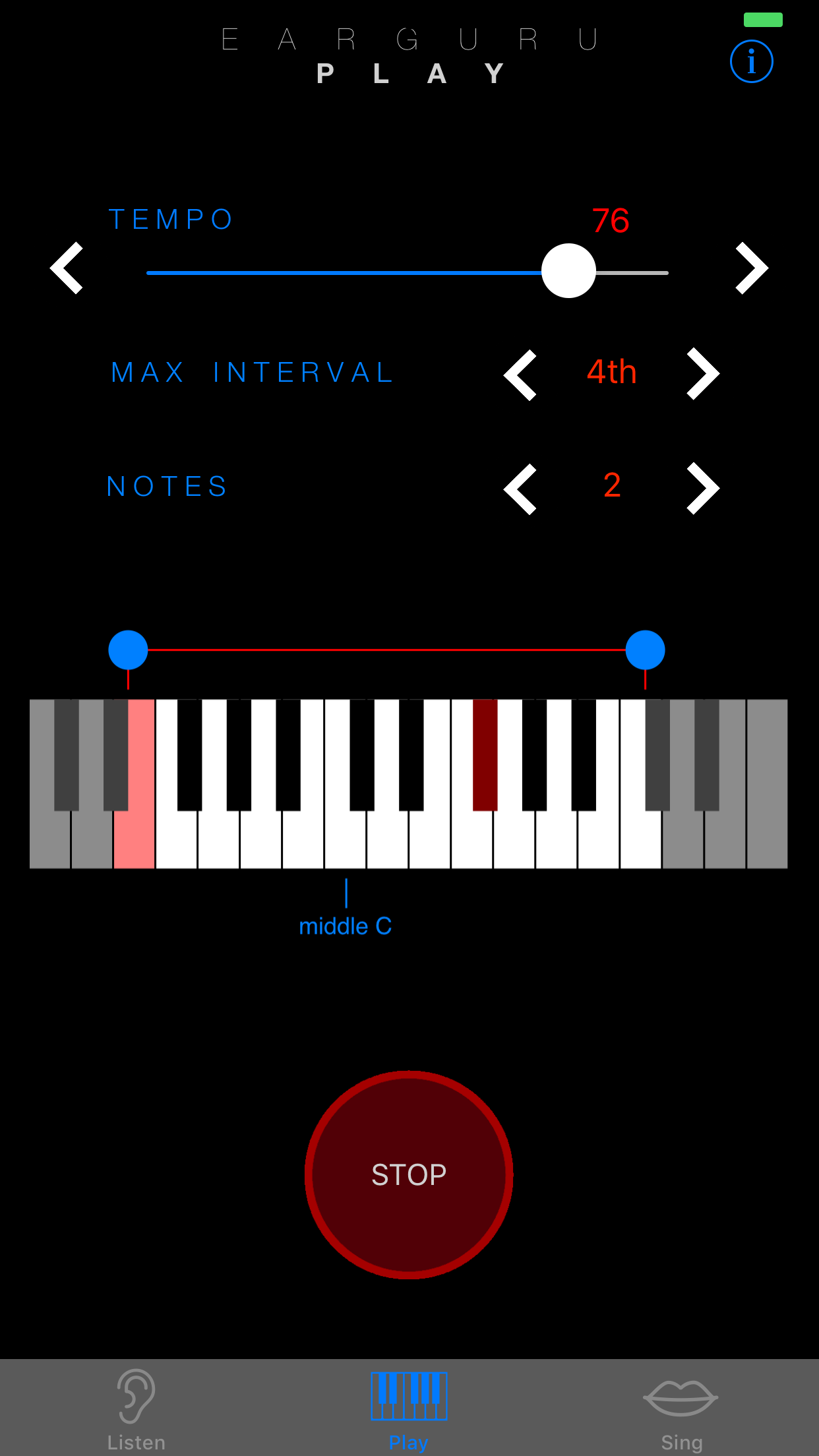Open the info button

[751, 62]
